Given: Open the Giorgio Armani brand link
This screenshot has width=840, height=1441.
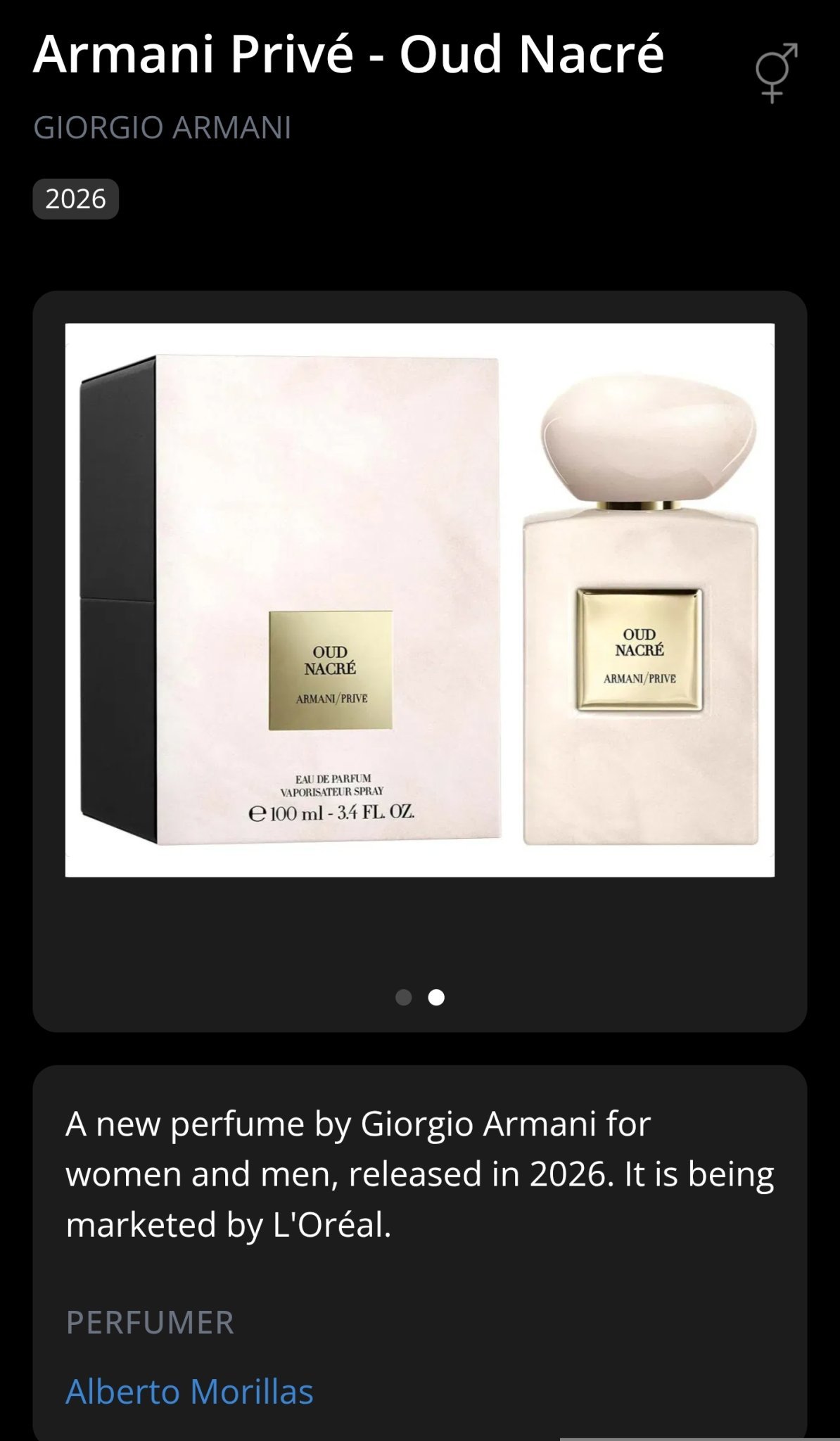Looking at the screenshot, I should tap(162, 127).
